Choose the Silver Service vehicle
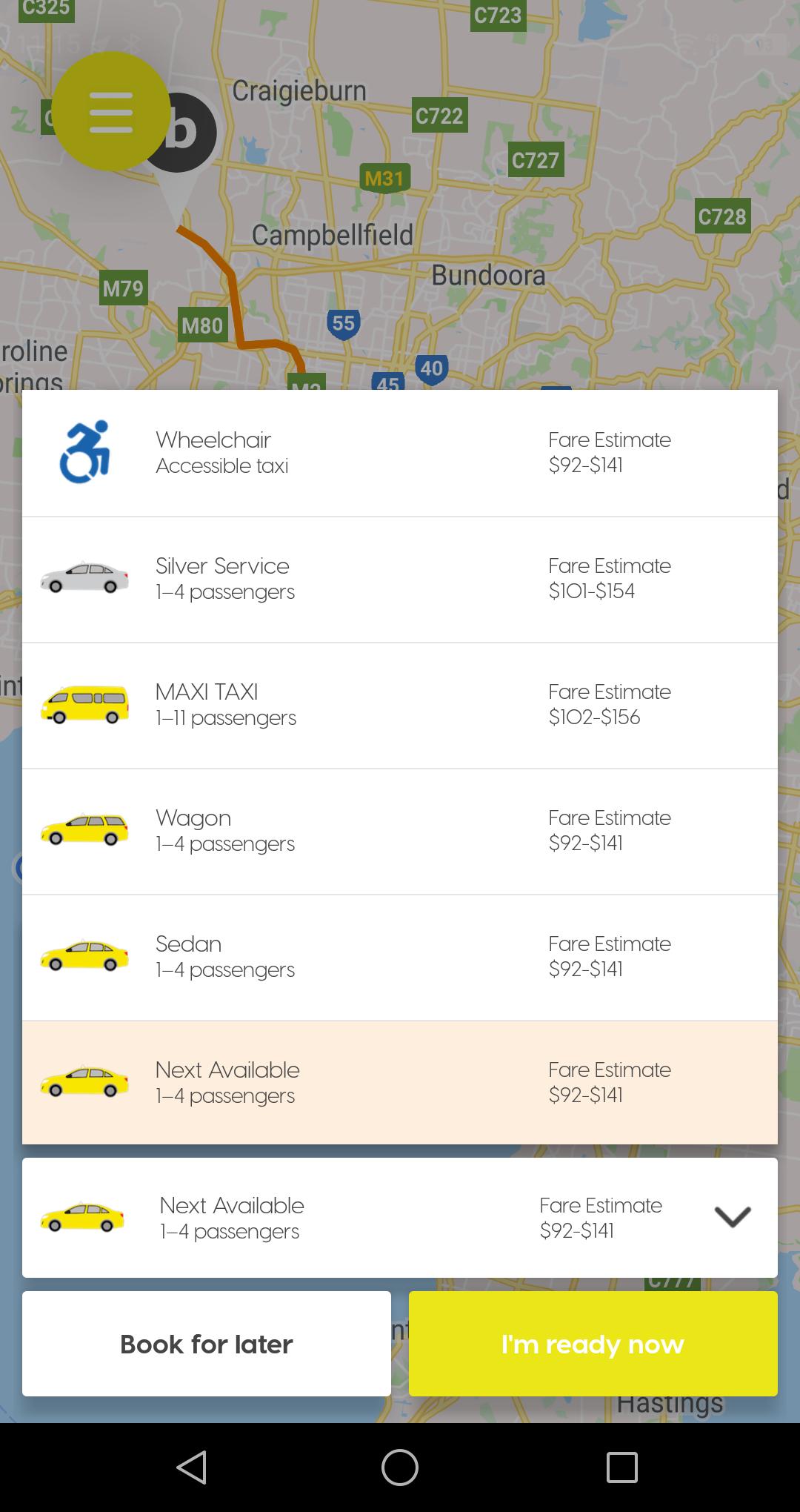 pyautogui.click(x=400, y=579)
